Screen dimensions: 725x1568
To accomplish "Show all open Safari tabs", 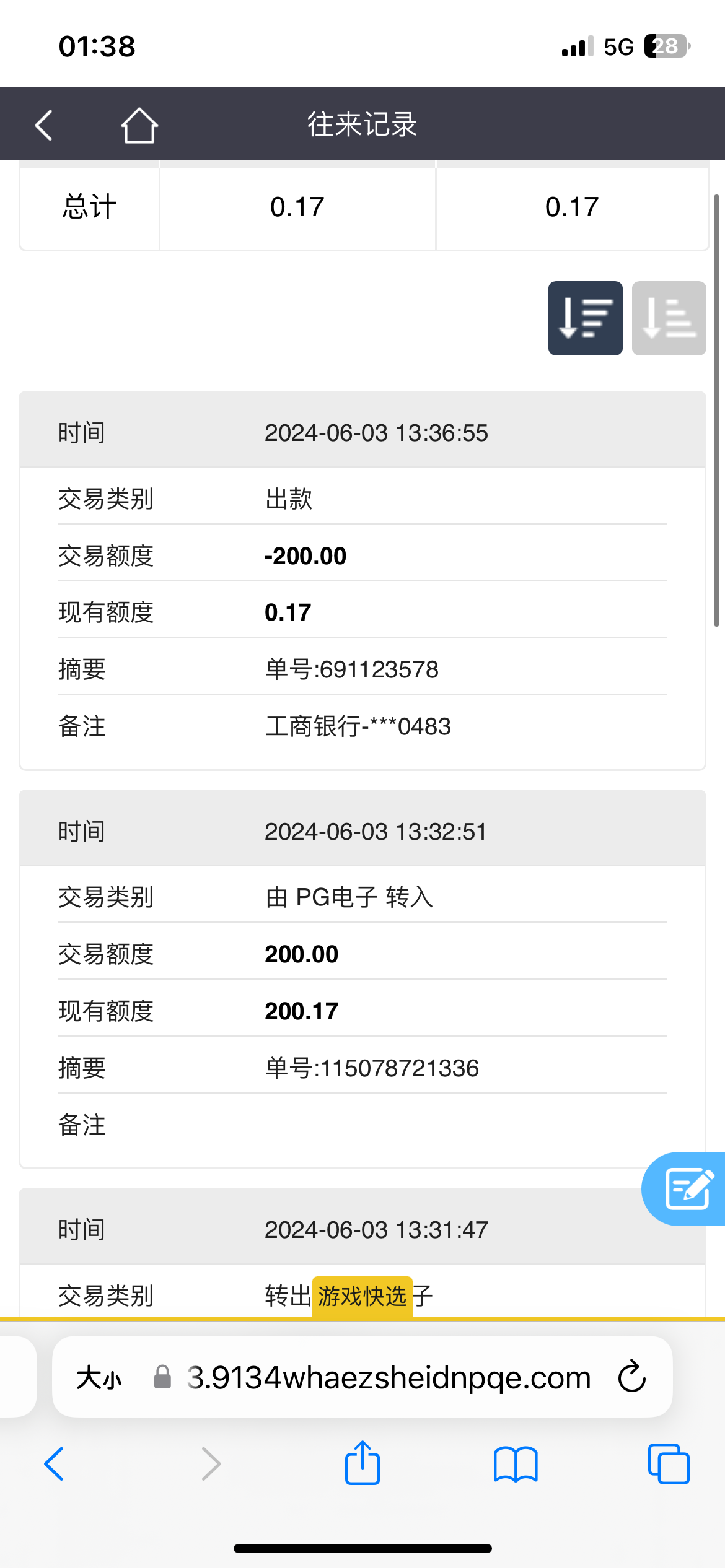I will pos(669,1464).
